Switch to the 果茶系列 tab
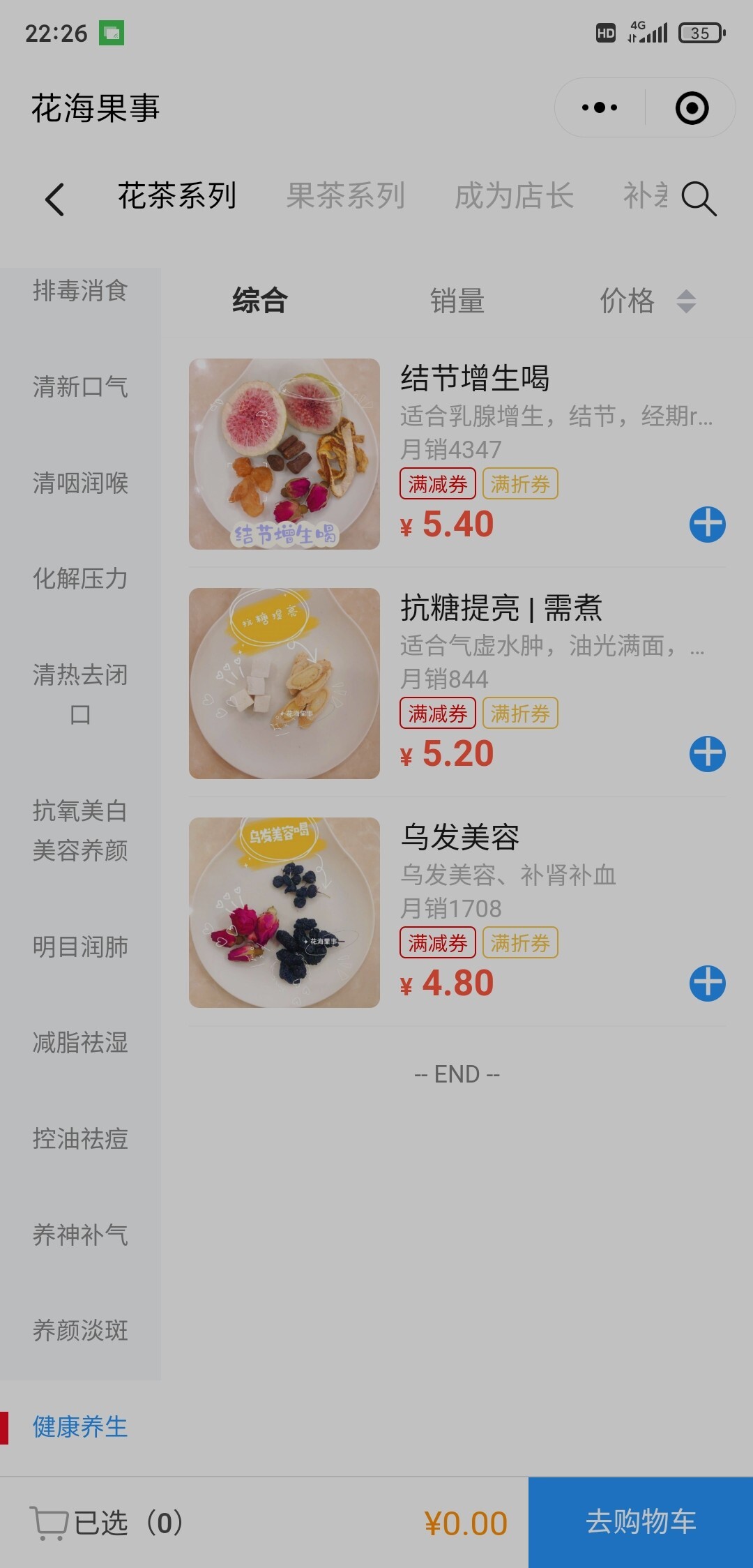The width and height of the screenshot is (753, 1568). (x=346, y=196)
